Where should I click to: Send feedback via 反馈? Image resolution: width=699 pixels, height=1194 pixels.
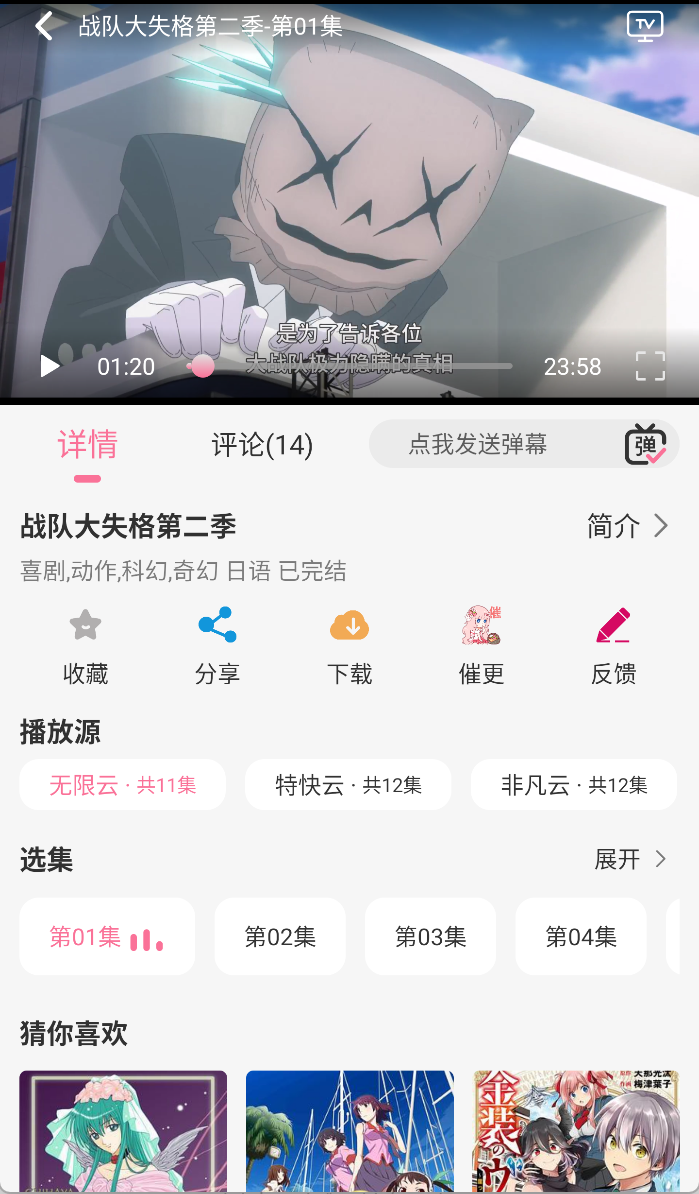(x=613, y=645)
